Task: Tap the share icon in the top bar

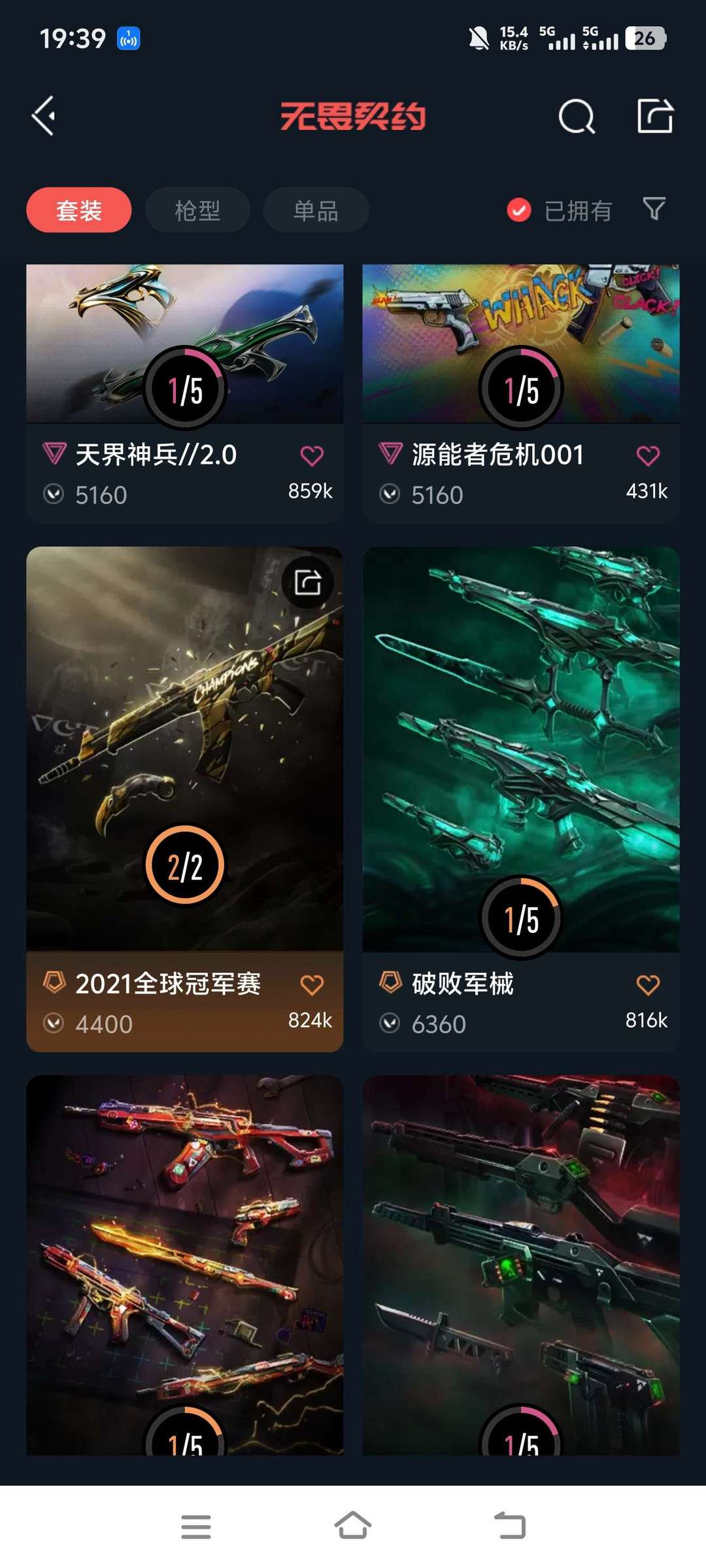Action: 655,116
